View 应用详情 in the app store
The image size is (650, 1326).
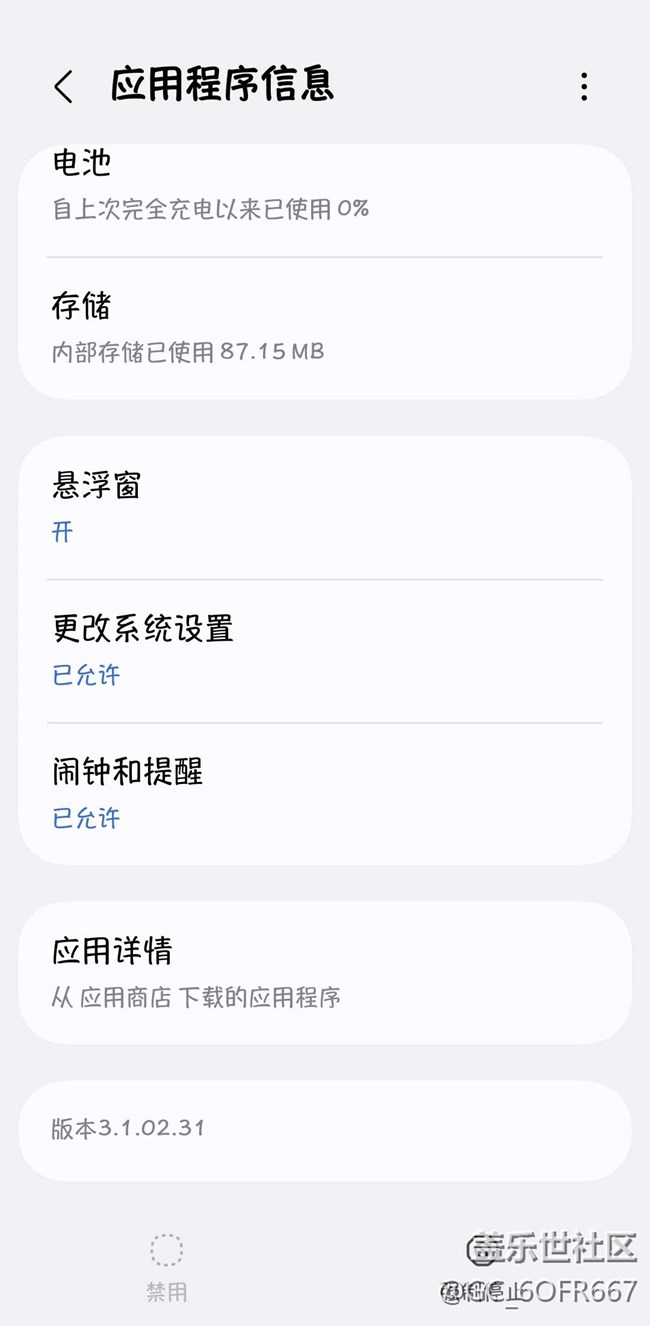(x=324, y=972)
